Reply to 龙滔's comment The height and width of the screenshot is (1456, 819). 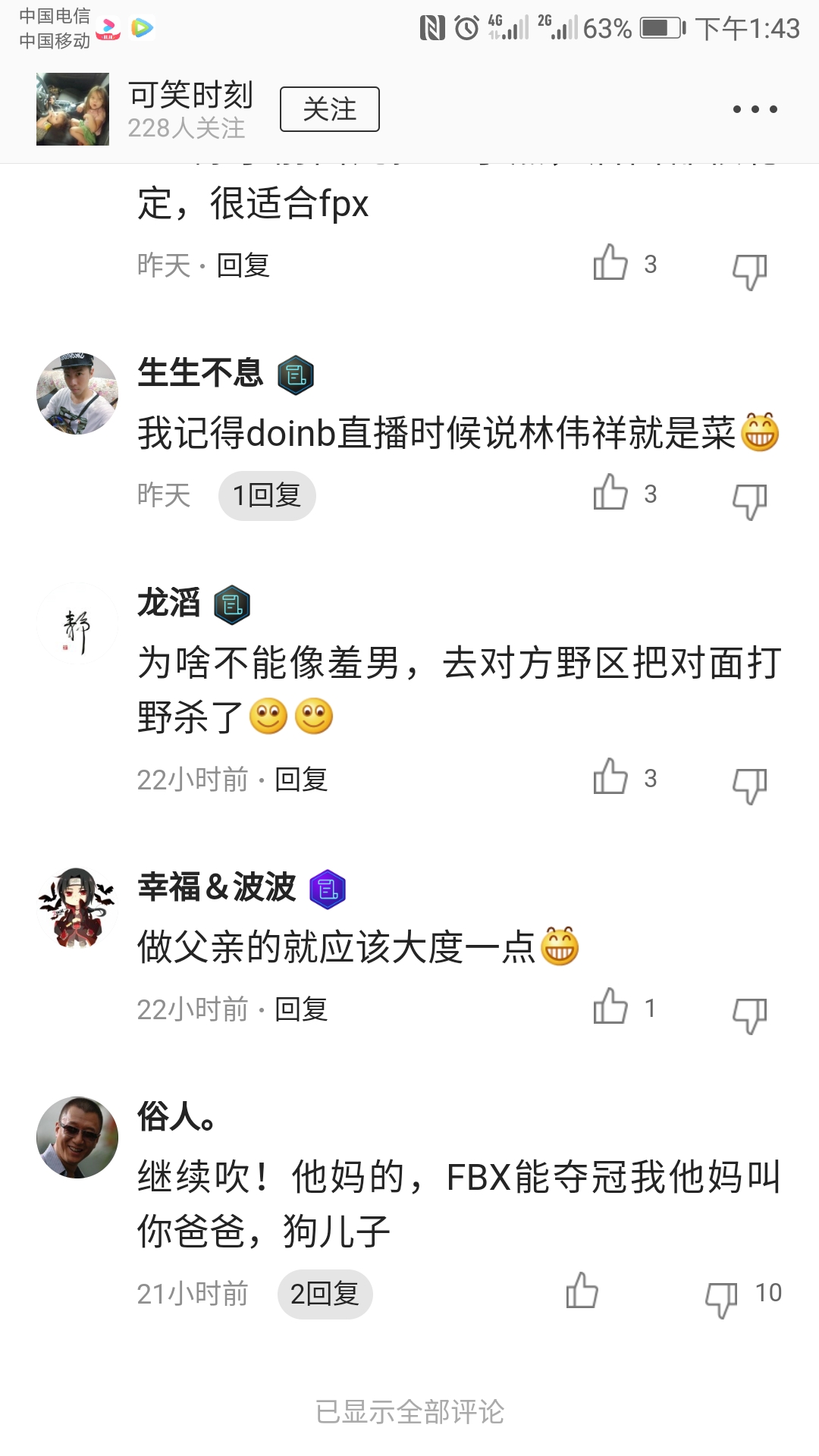pyautogui.click(x=301, y=780)
